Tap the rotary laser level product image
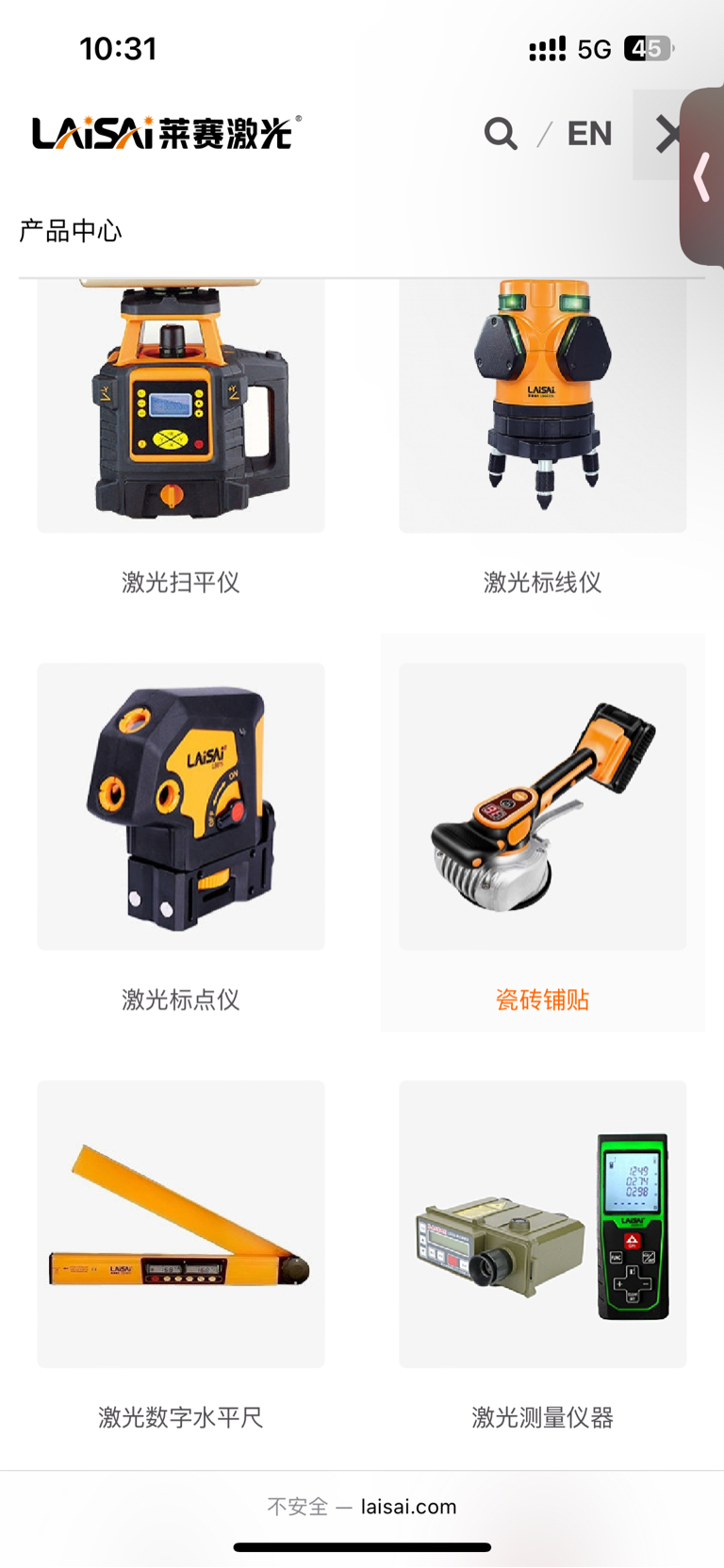 coord(180,405)
